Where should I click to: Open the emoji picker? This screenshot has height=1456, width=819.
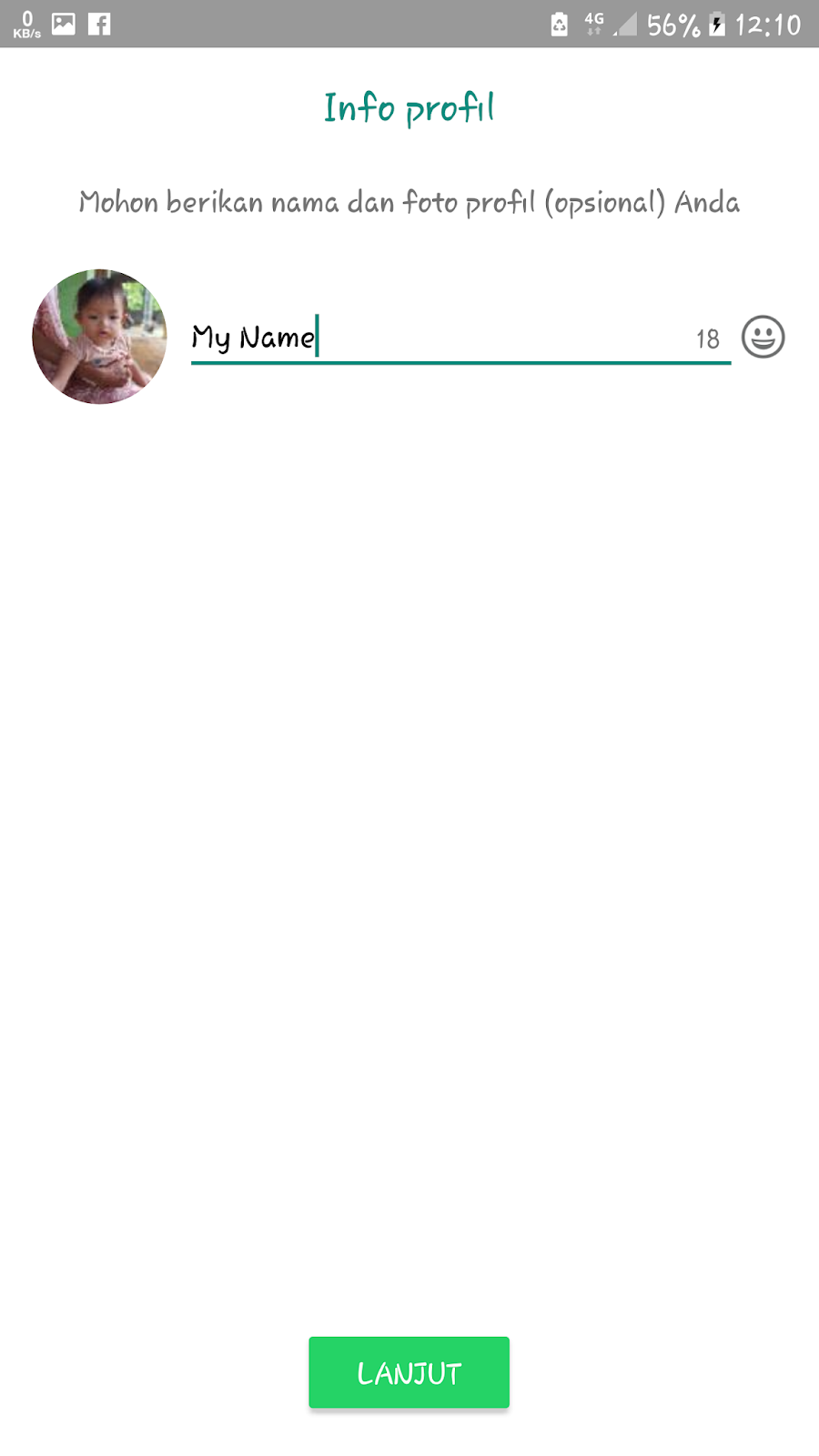763,338
